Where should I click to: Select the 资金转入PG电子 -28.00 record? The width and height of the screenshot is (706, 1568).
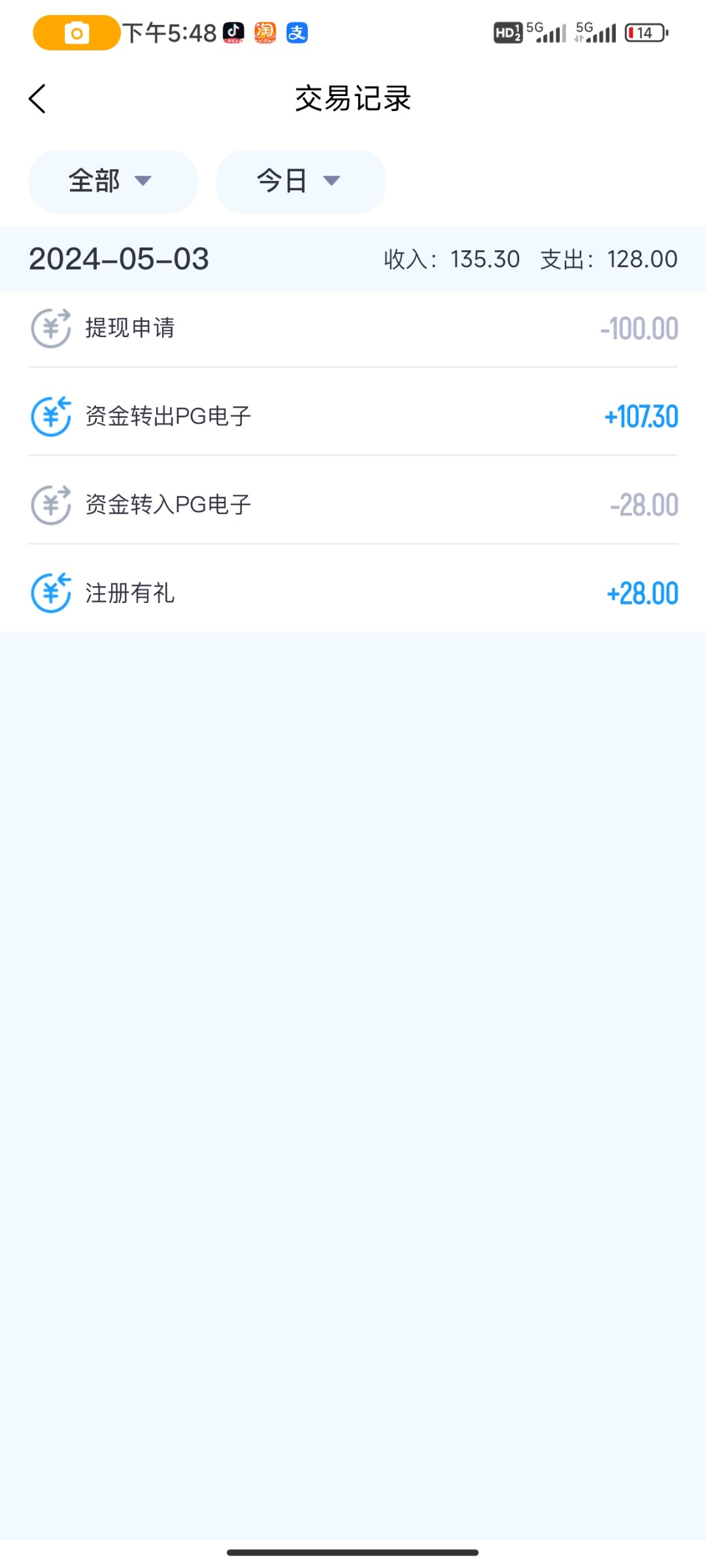[x=353, y=504]
